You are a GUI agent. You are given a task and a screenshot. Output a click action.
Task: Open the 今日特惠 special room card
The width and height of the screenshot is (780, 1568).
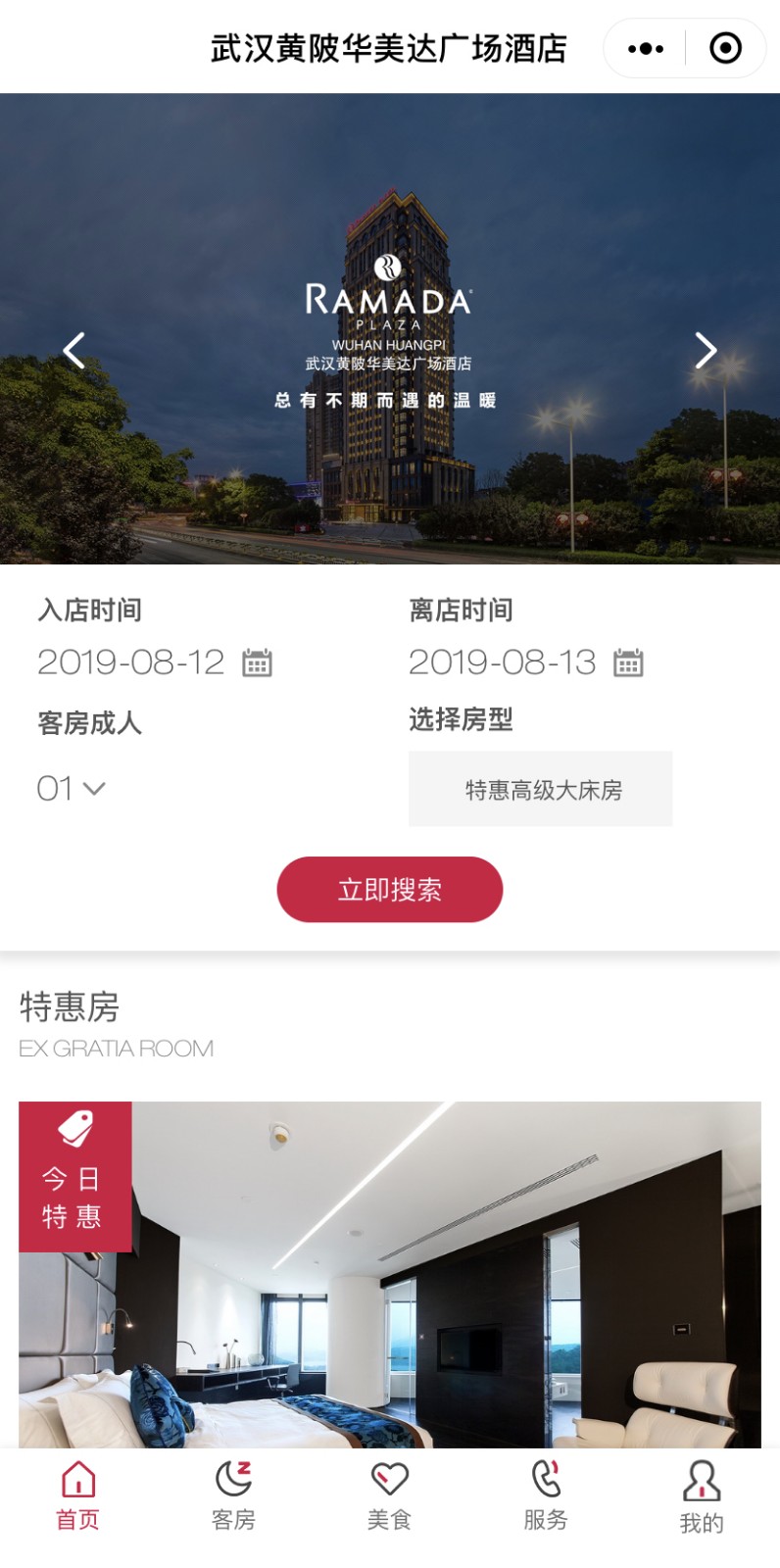point(390,1274)
